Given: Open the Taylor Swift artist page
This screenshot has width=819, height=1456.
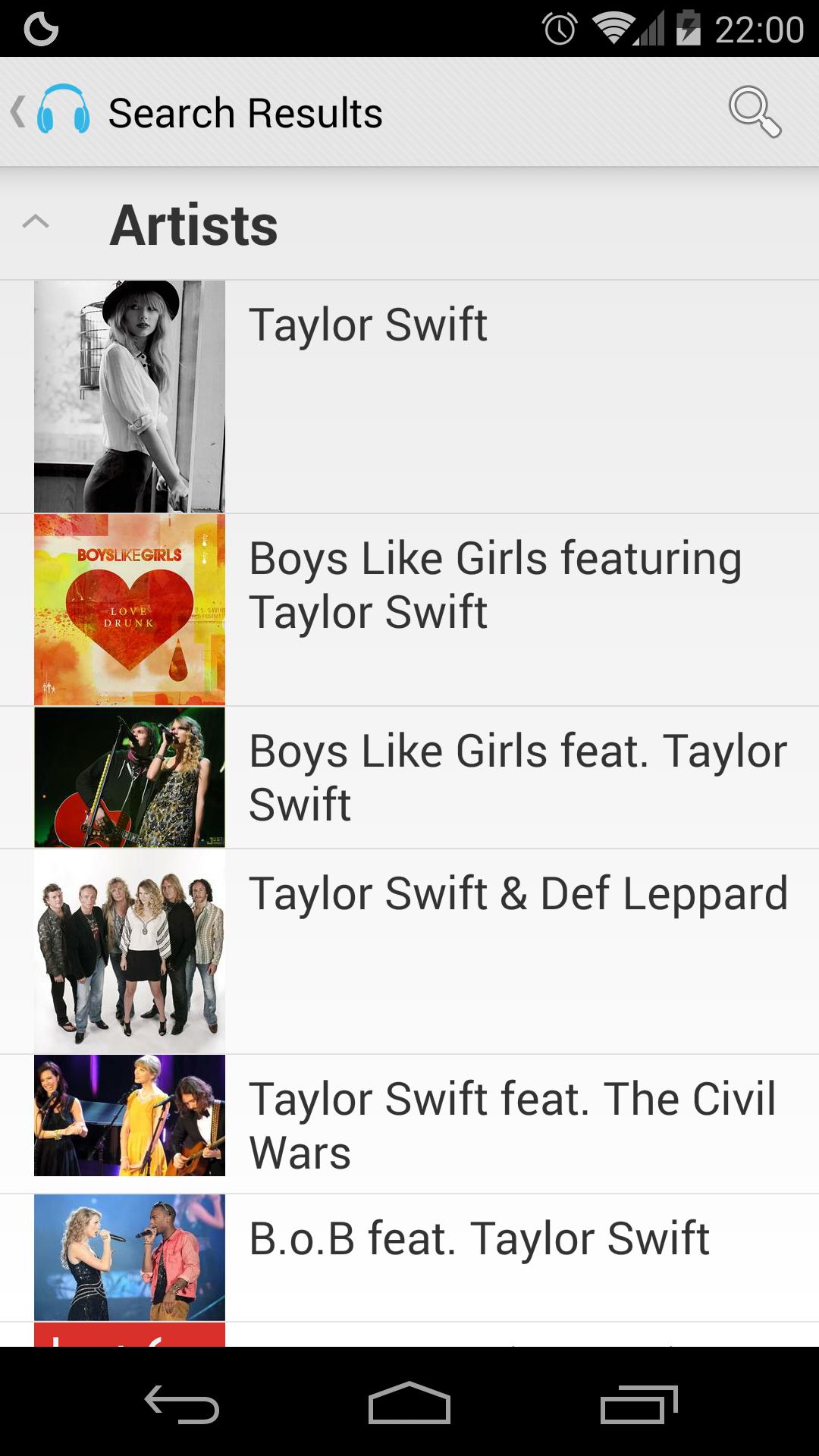Looking at the screenshot, I should tap(369, 324).
